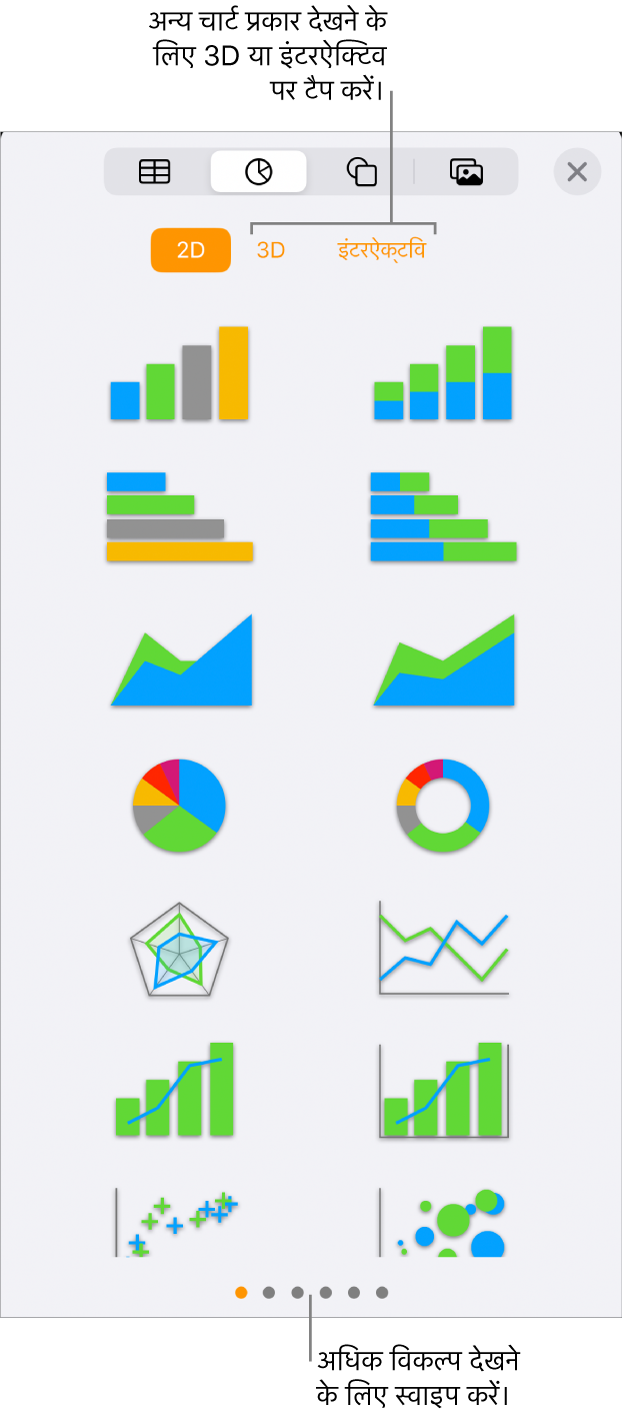Pick the bubble chart
This screenshot has width=622, height=1415.
coord(443,1222)
